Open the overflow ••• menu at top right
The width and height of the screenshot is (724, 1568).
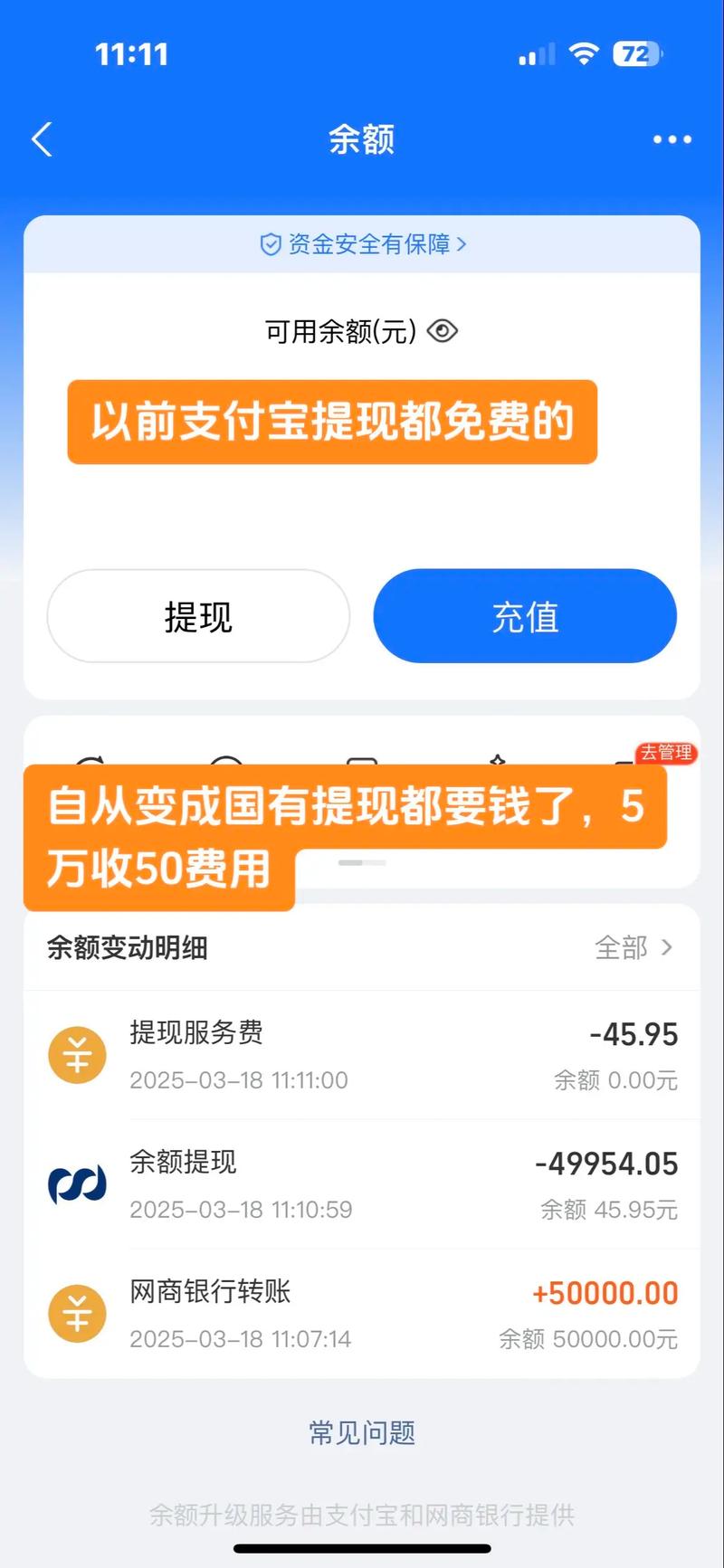672,139
